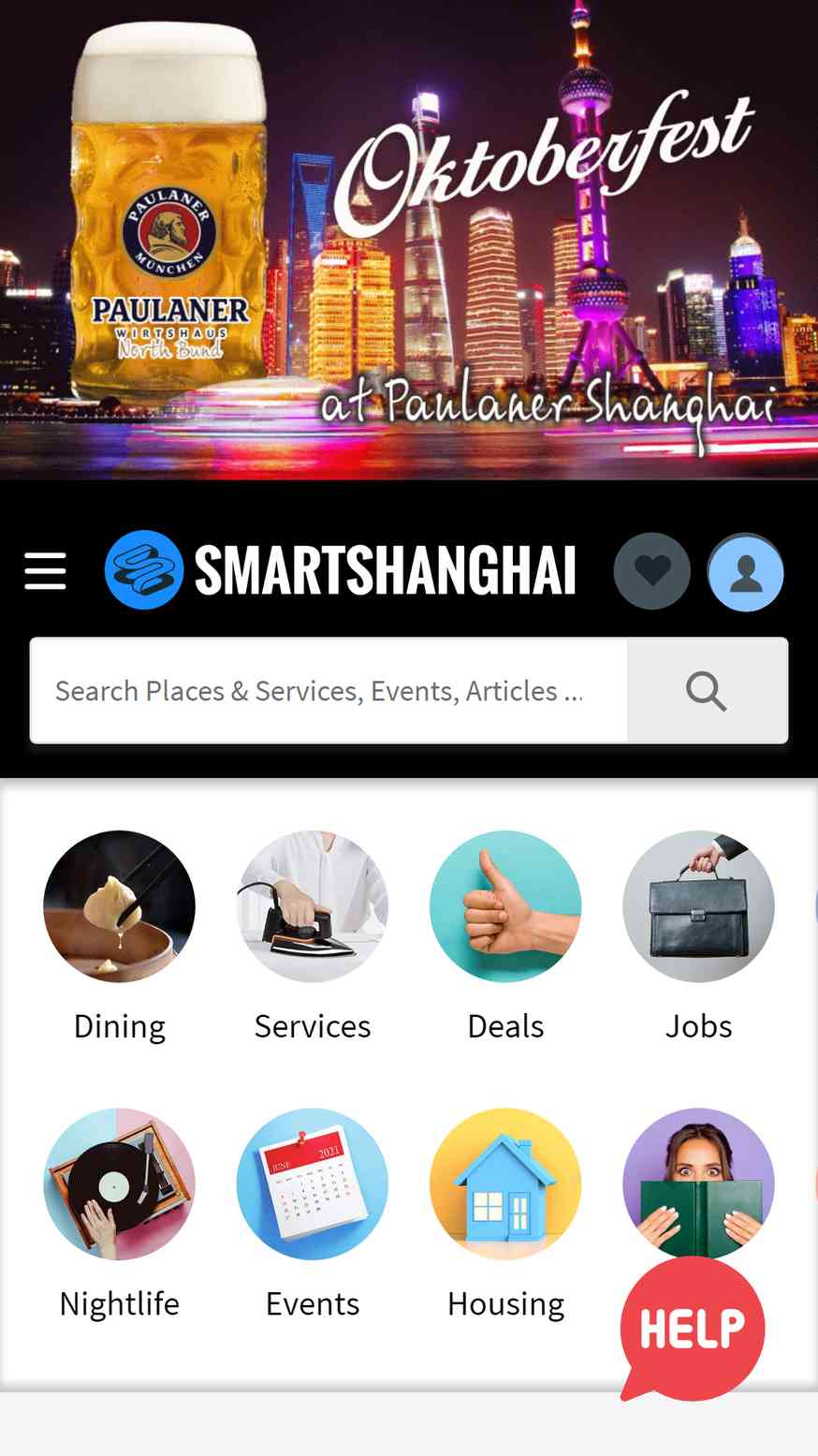Open saved favorites heart icon

pyautogui.click(x=652, y=571)
